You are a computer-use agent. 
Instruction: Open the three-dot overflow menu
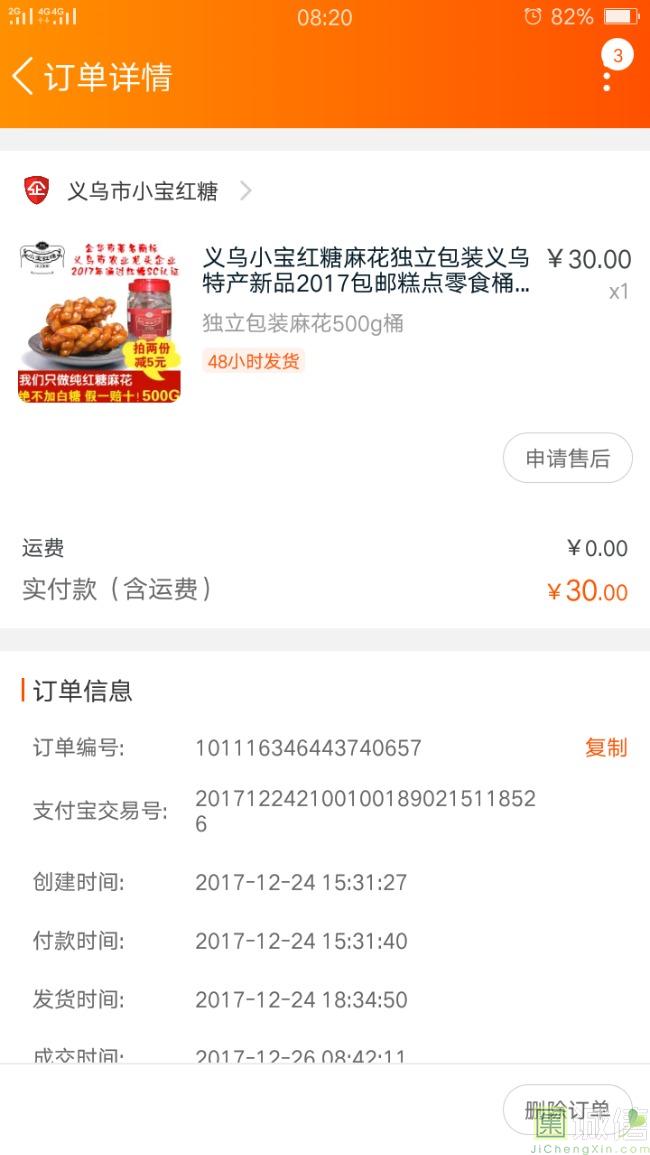607,76
